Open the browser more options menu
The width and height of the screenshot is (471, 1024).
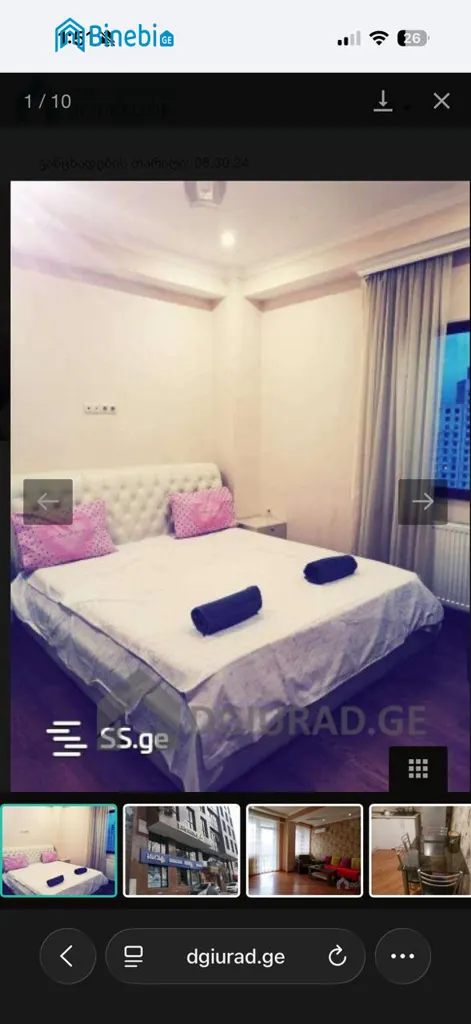coord(402,956)
